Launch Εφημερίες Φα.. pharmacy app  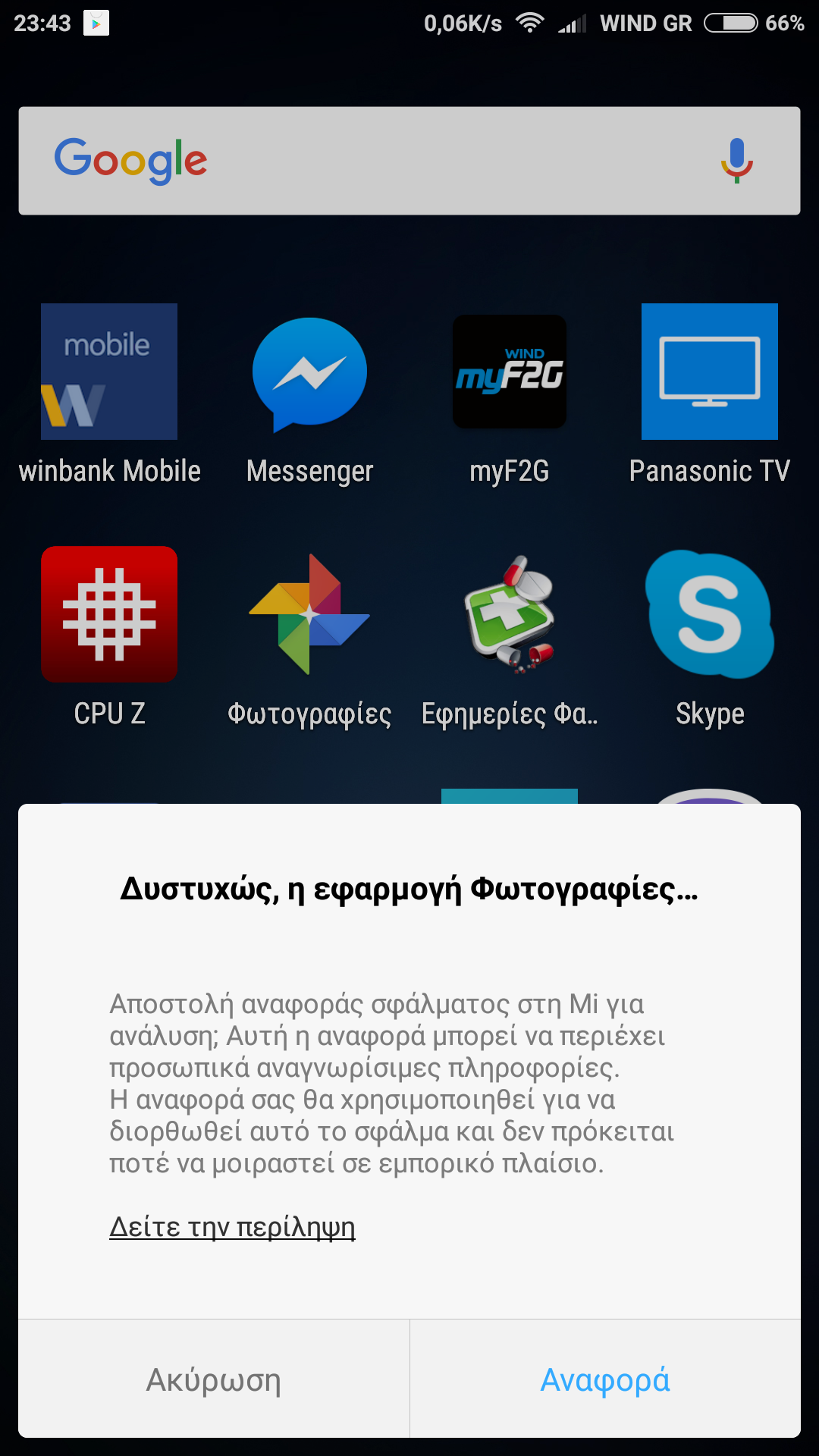(510, 614)
